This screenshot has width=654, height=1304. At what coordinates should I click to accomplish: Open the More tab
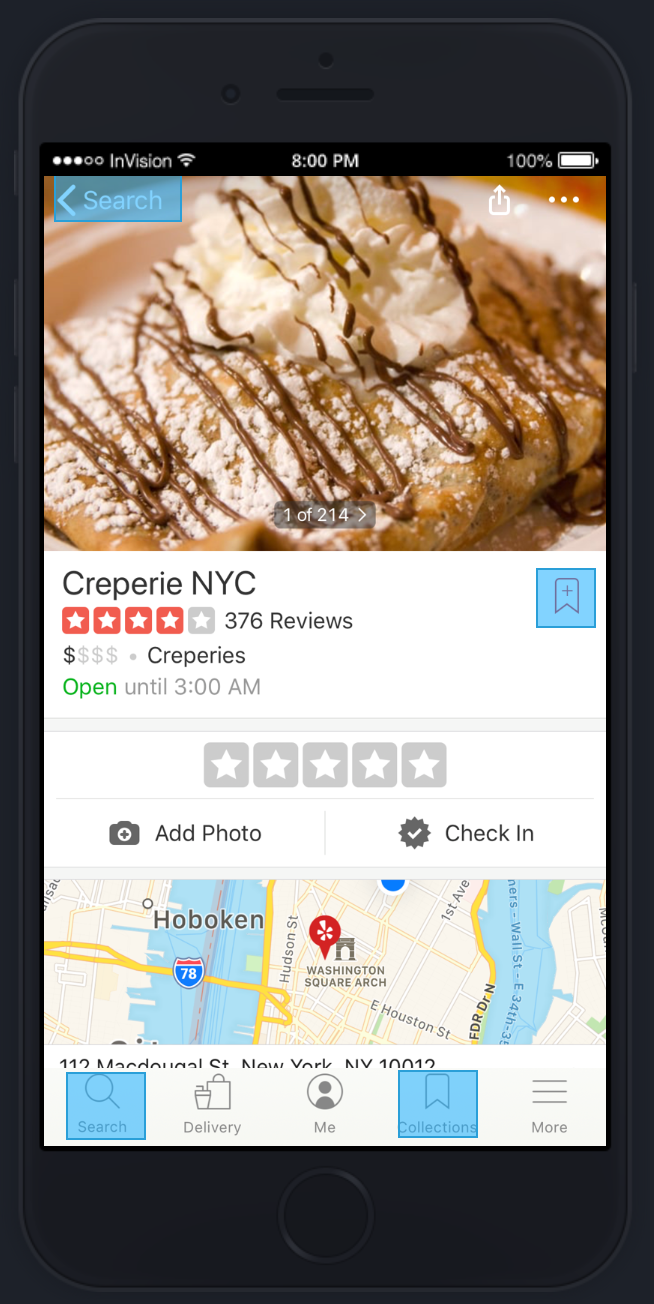coord(549,1105)
